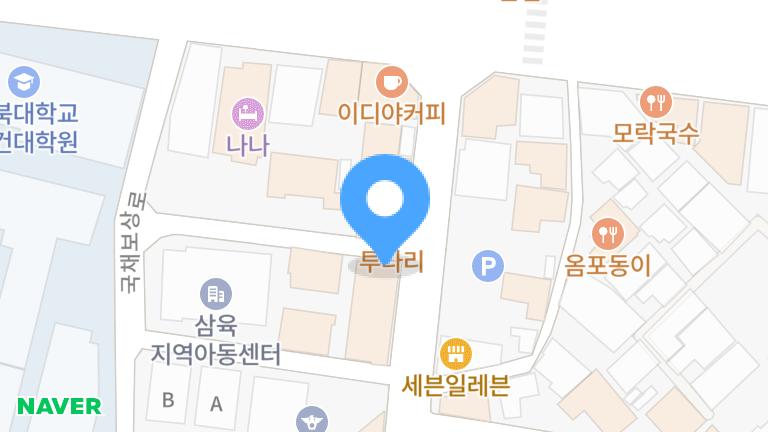
Task: Select the 삼육 지역아동센터 building marker
Action: (x=215, y=294)
